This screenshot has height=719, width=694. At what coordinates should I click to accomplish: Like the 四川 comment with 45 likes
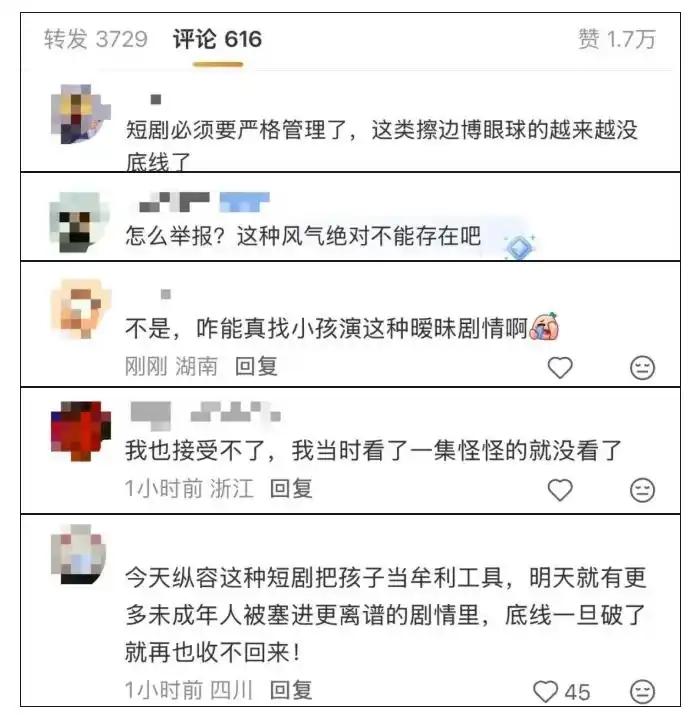point(546,691)
